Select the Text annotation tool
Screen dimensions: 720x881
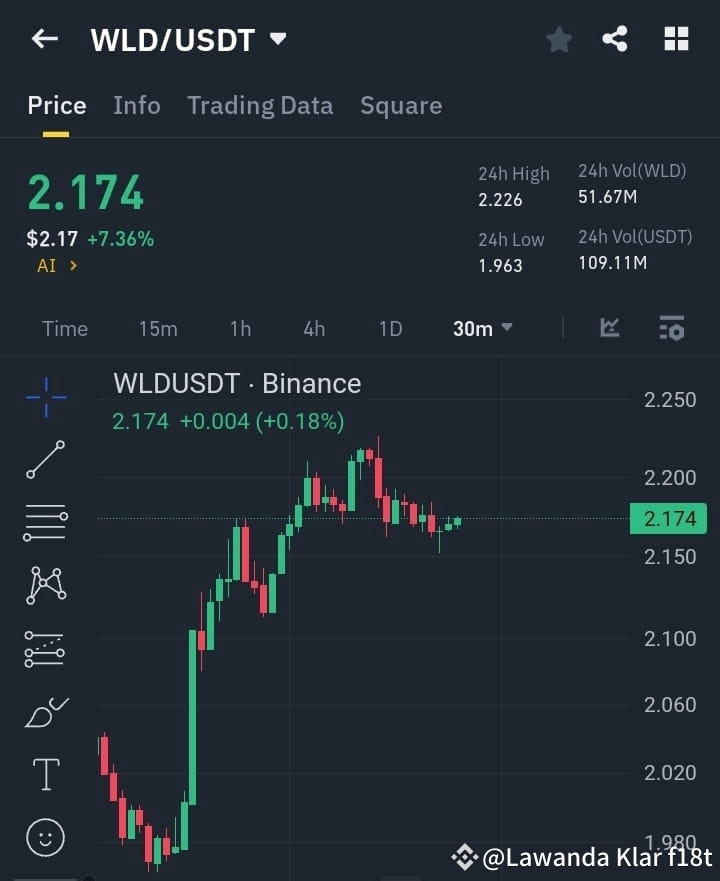44,774
